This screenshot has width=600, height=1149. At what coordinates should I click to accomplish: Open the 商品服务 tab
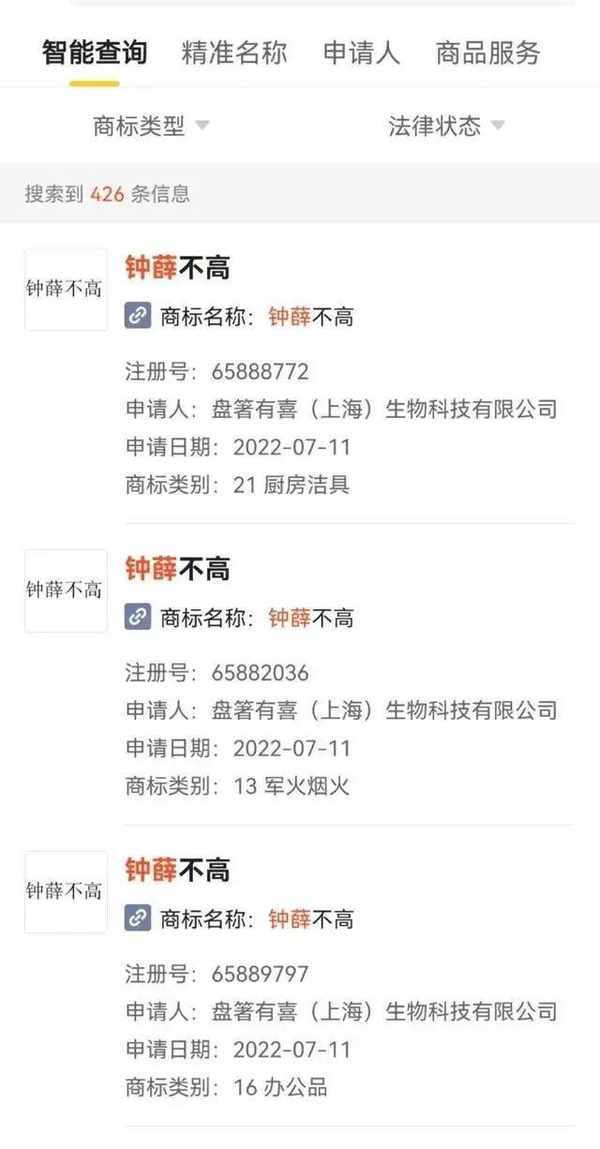pyautogui.click(x=488, y=53)
